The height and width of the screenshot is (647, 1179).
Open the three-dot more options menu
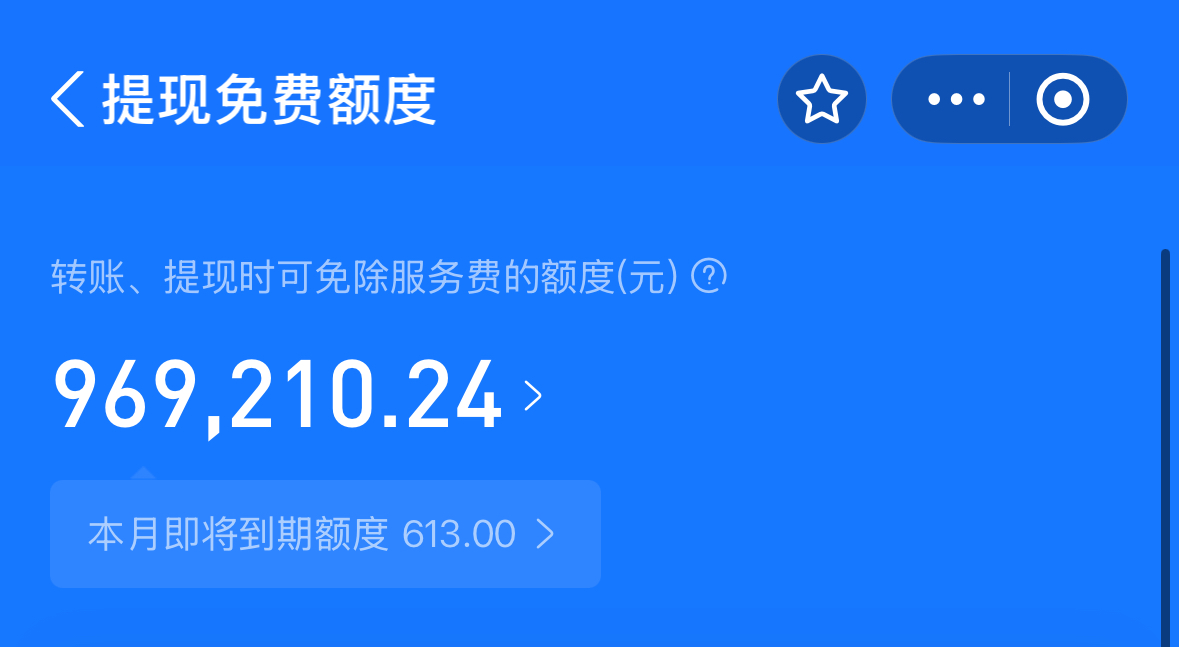(x=955, y=99)
